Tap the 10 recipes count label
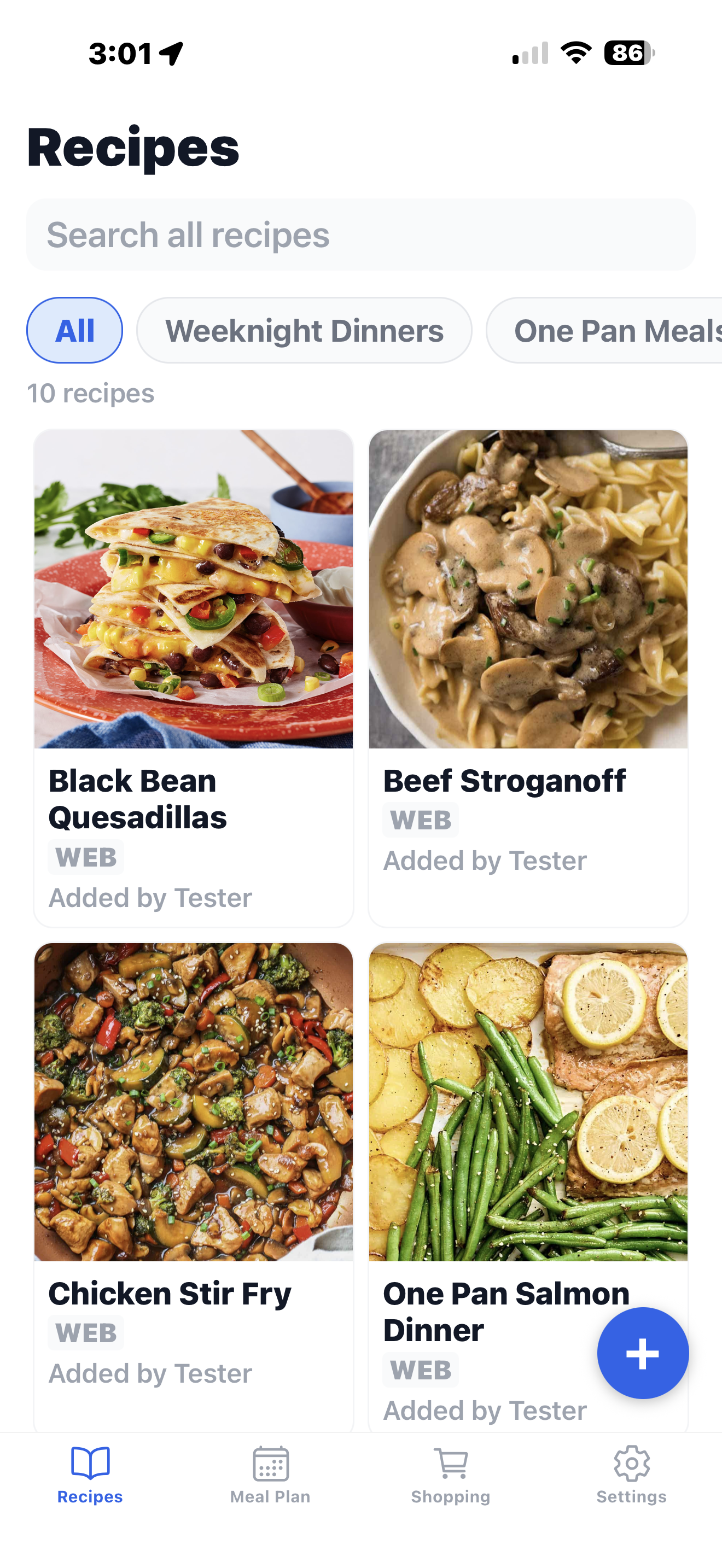Viewport: 722px width, 1568px height. pos(91,393)
